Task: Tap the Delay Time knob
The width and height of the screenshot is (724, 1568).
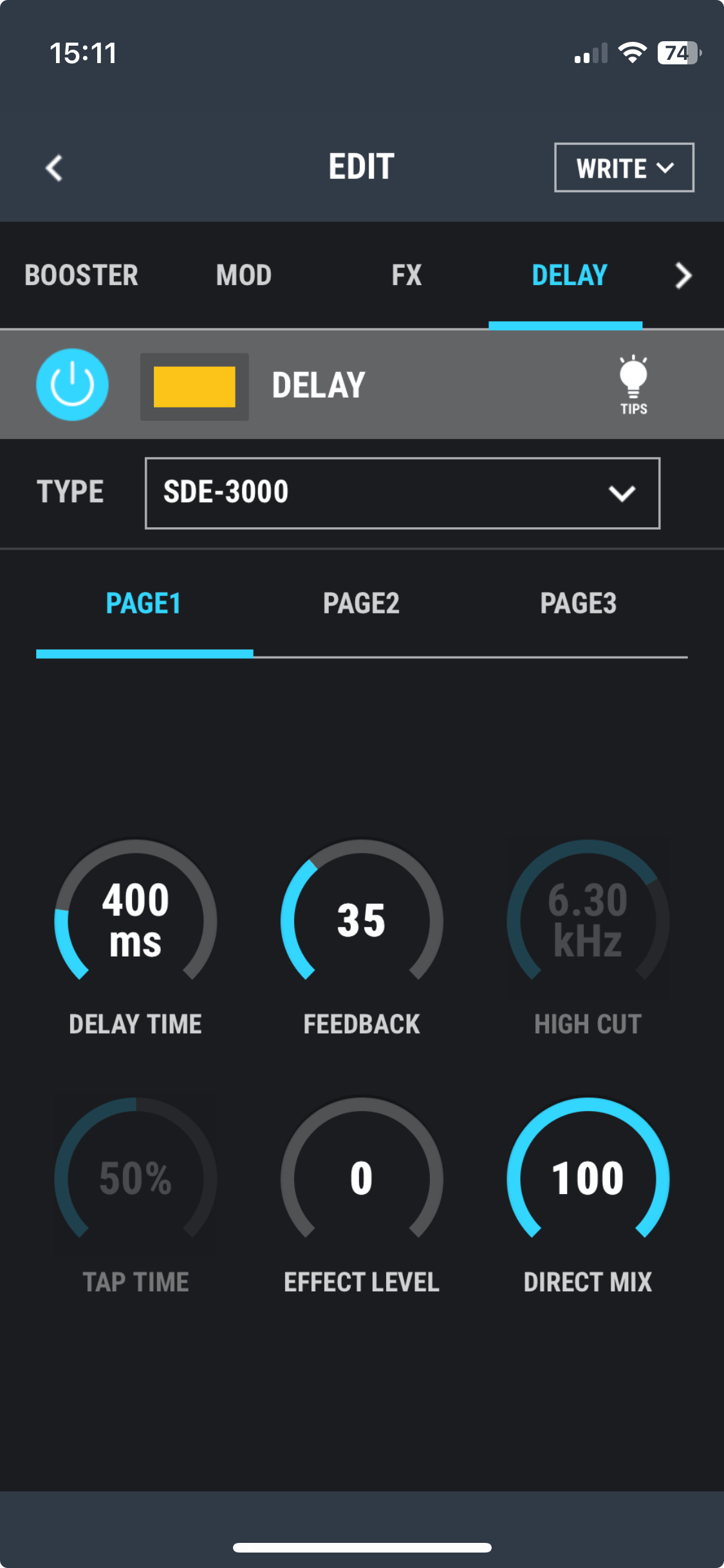Action: coord(136,920)
